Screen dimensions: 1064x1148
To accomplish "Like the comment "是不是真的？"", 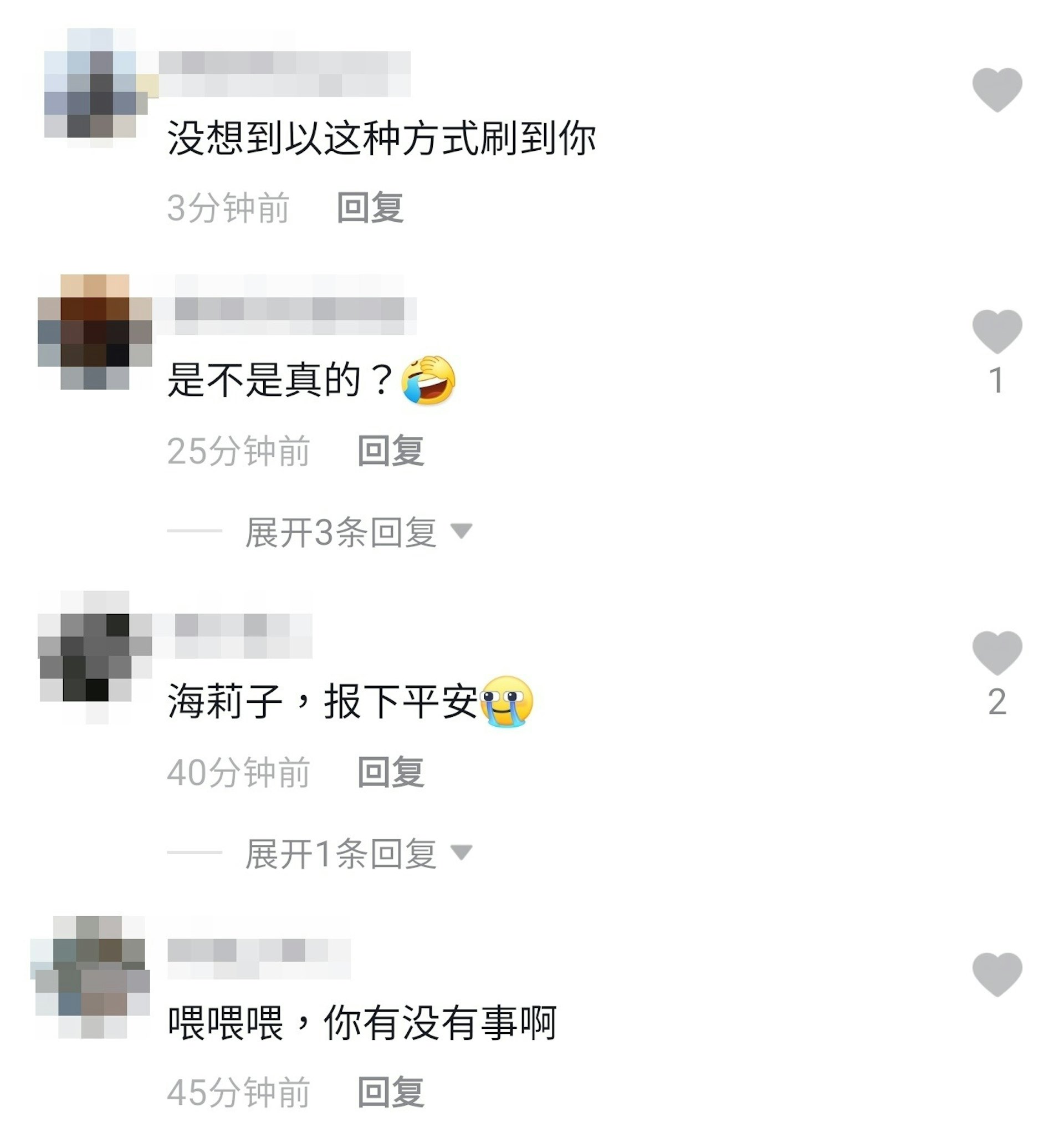I will 996,331.
